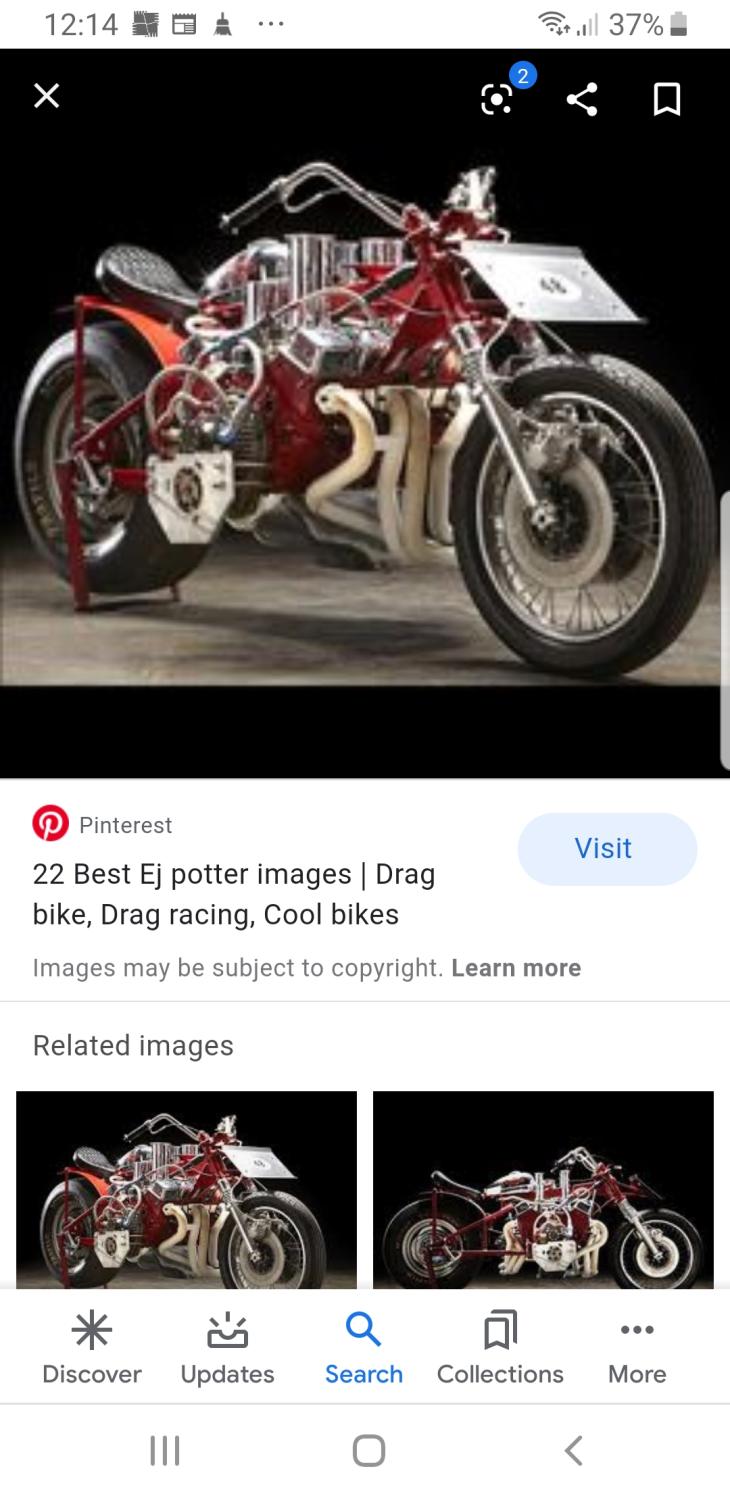
Task: Close the image viewer
Action: [46, 96]
